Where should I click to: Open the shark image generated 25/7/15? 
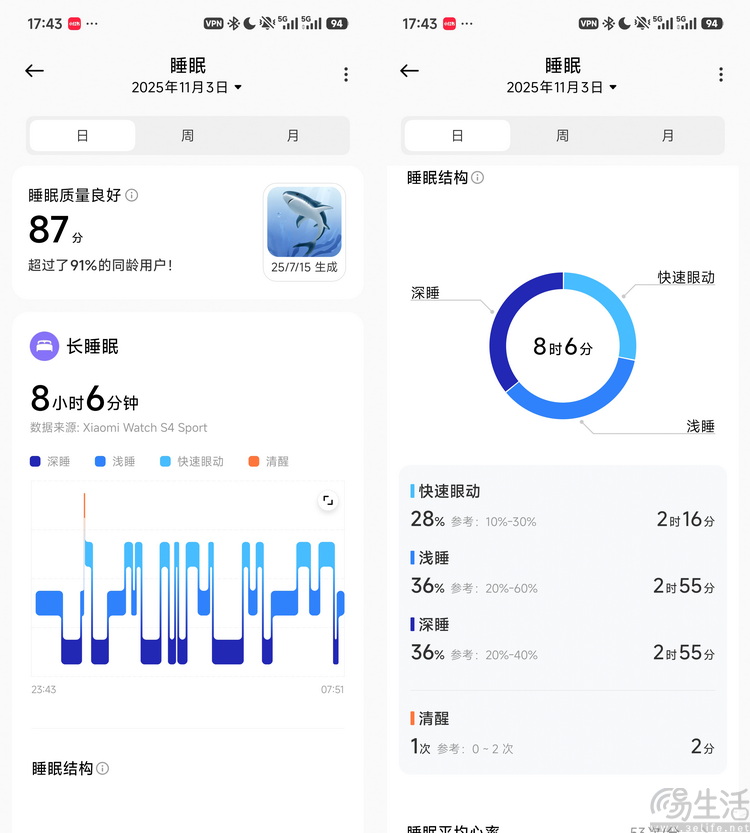click(305, 222)
